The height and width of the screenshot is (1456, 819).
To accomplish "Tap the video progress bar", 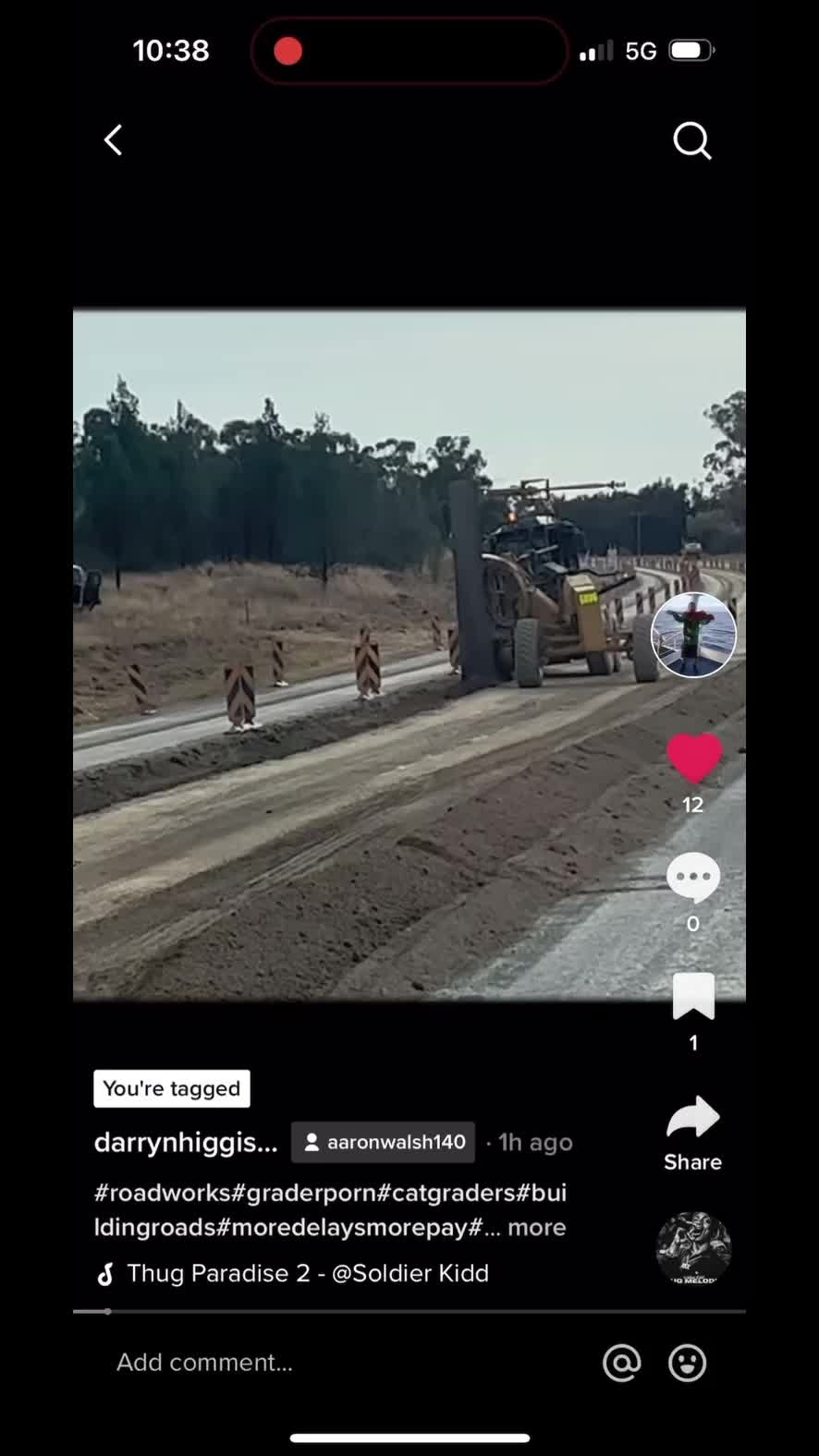I will click(409, 1311).
